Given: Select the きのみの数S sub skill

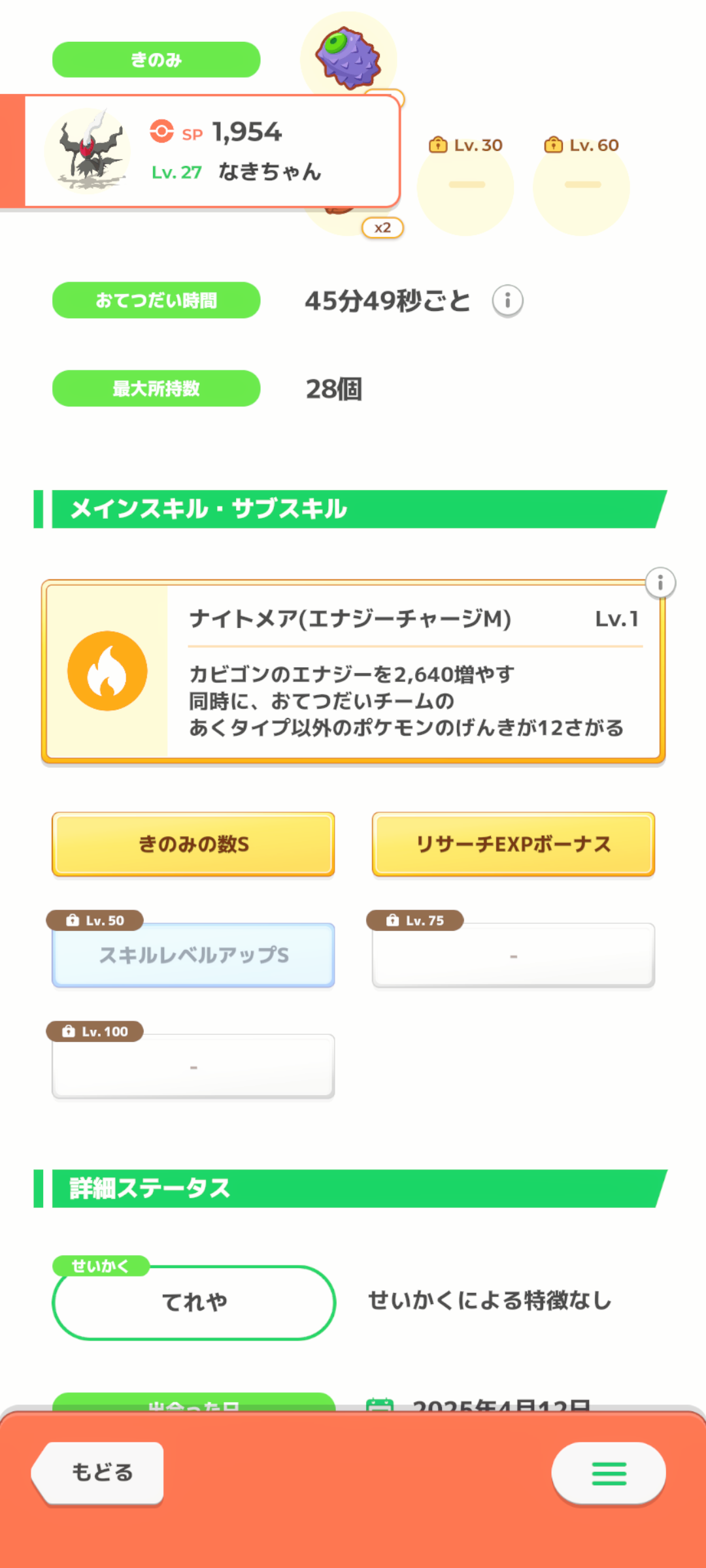Looking at the screenshot, I should 193,844.
